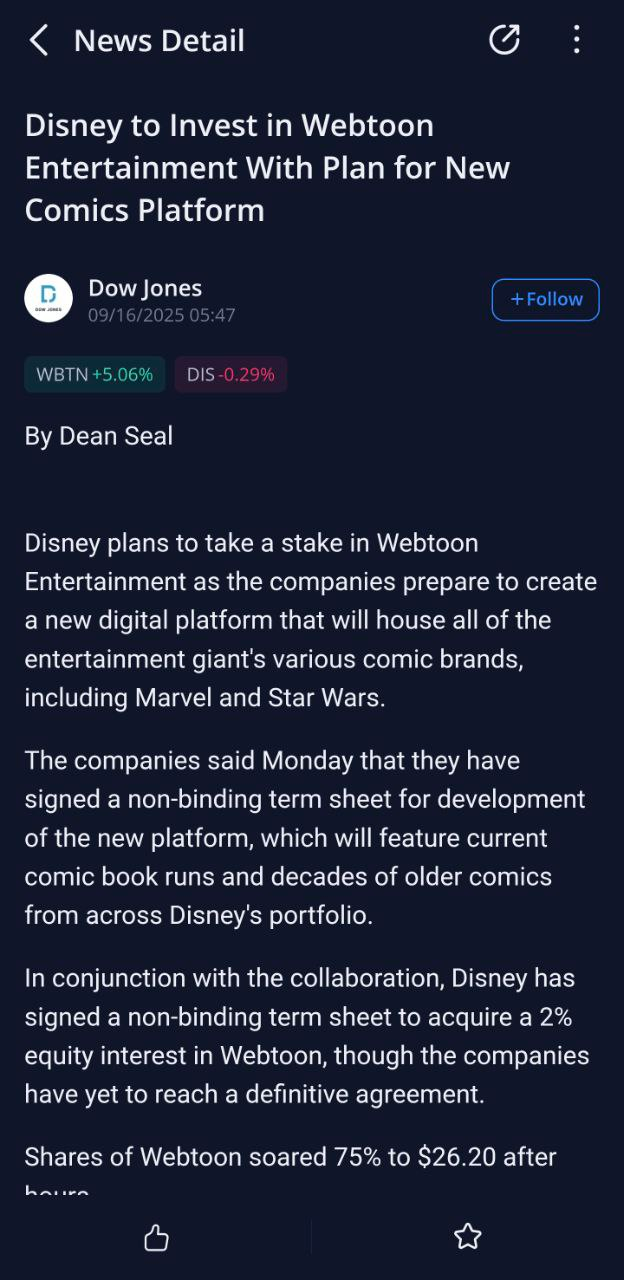Screen dimensions: 624x1280
Task: Save article with the star icon
Action: point(467,1237)
